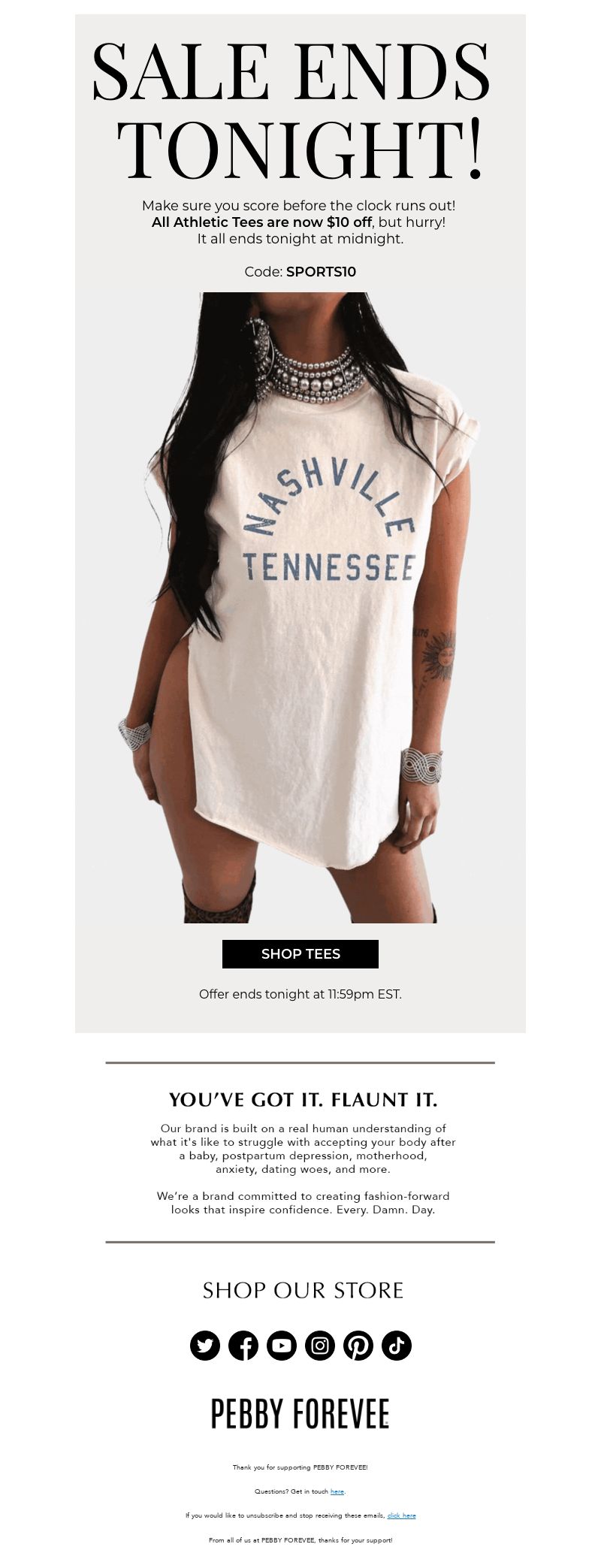Open the YouTube channel icon

(x=282, y=1345)
